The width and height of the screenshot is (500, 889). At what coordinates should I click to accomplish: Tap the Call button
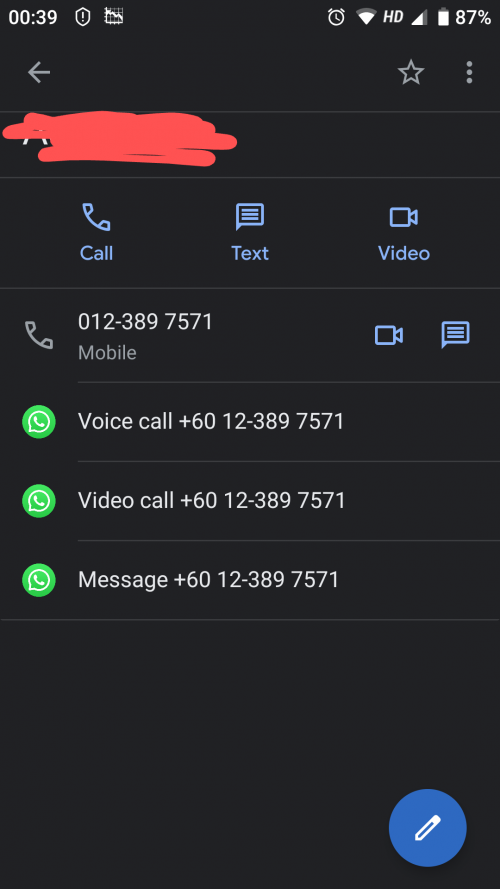coord(96,232)
